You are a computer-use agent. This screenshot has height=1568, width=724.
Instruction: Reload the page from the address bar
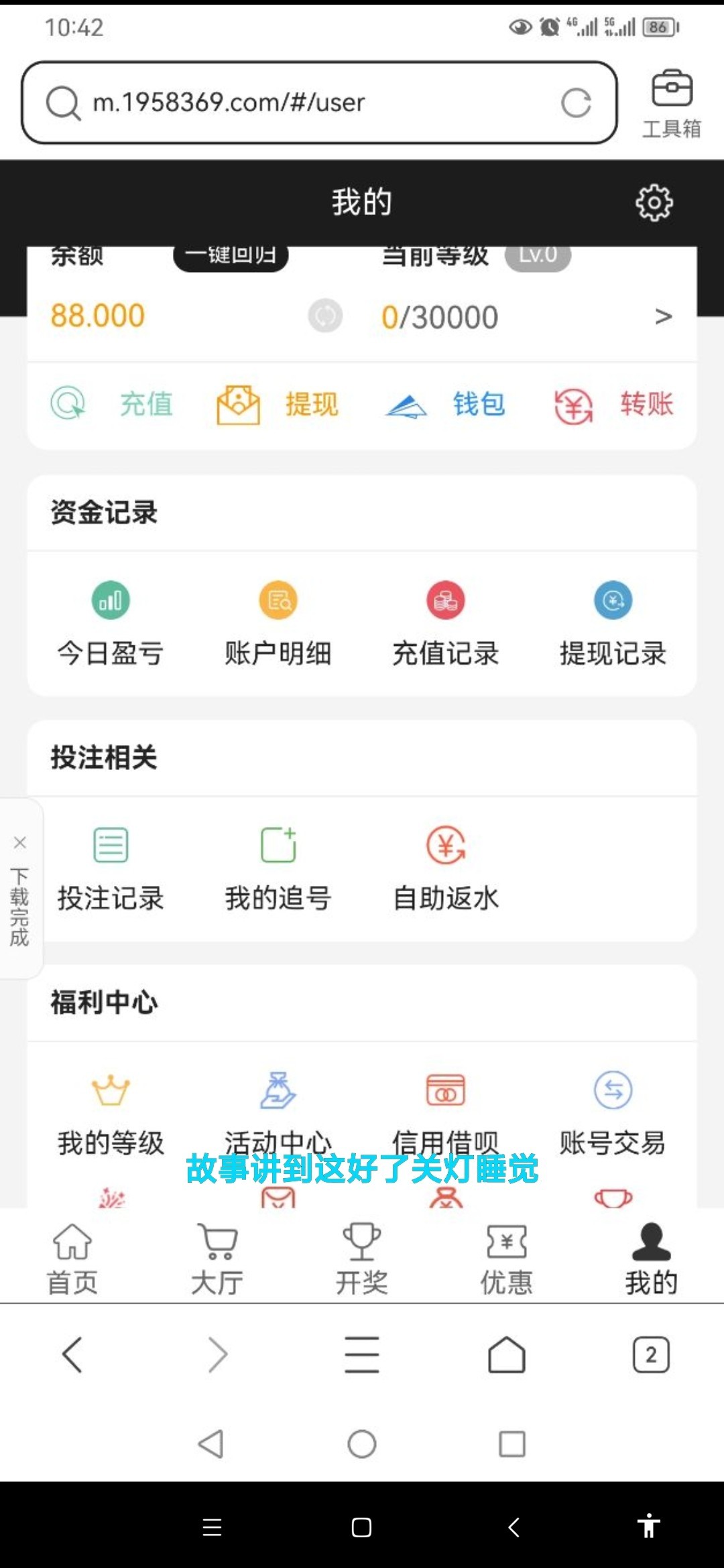[x=576, y=103]
